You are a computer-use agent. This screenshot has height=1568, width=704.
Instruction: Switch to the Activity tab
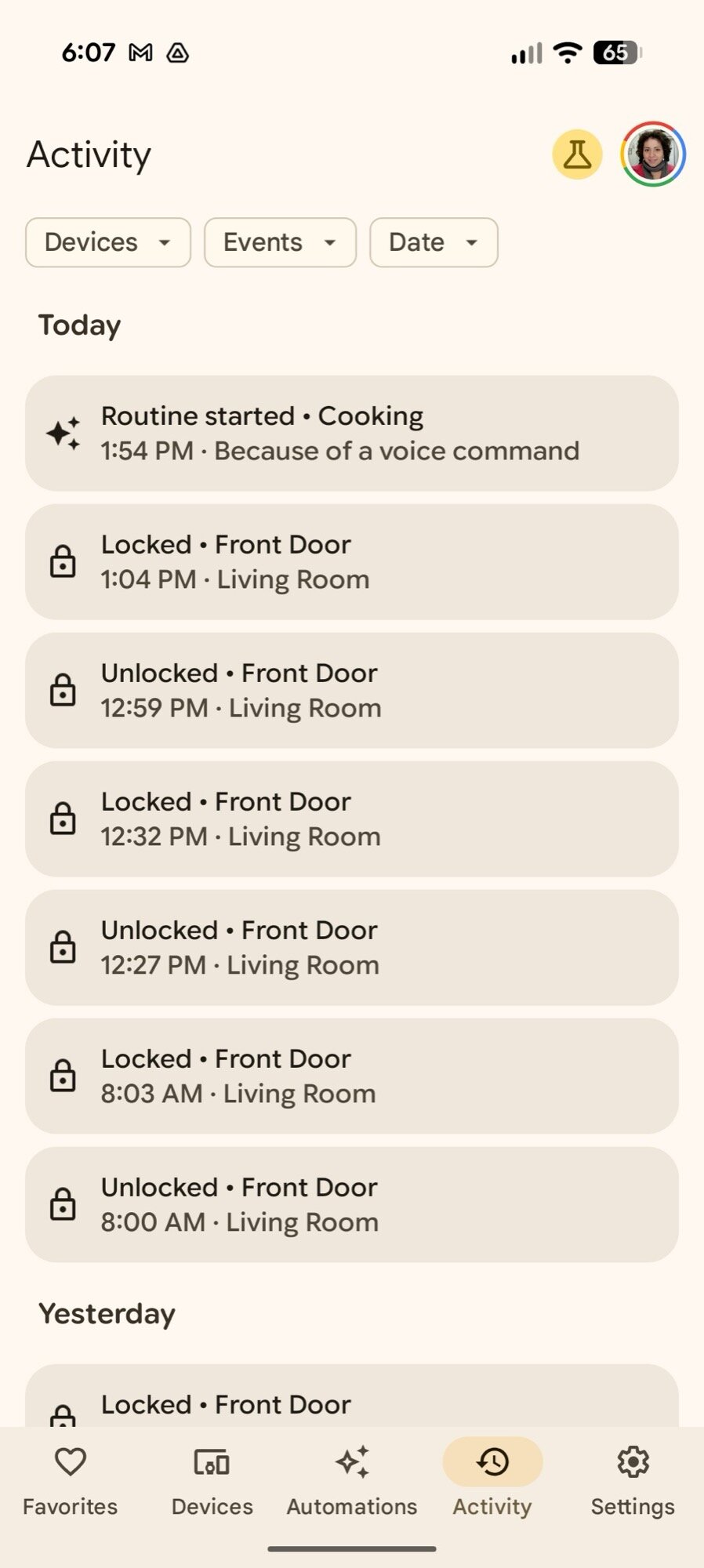pos(492,1478)
